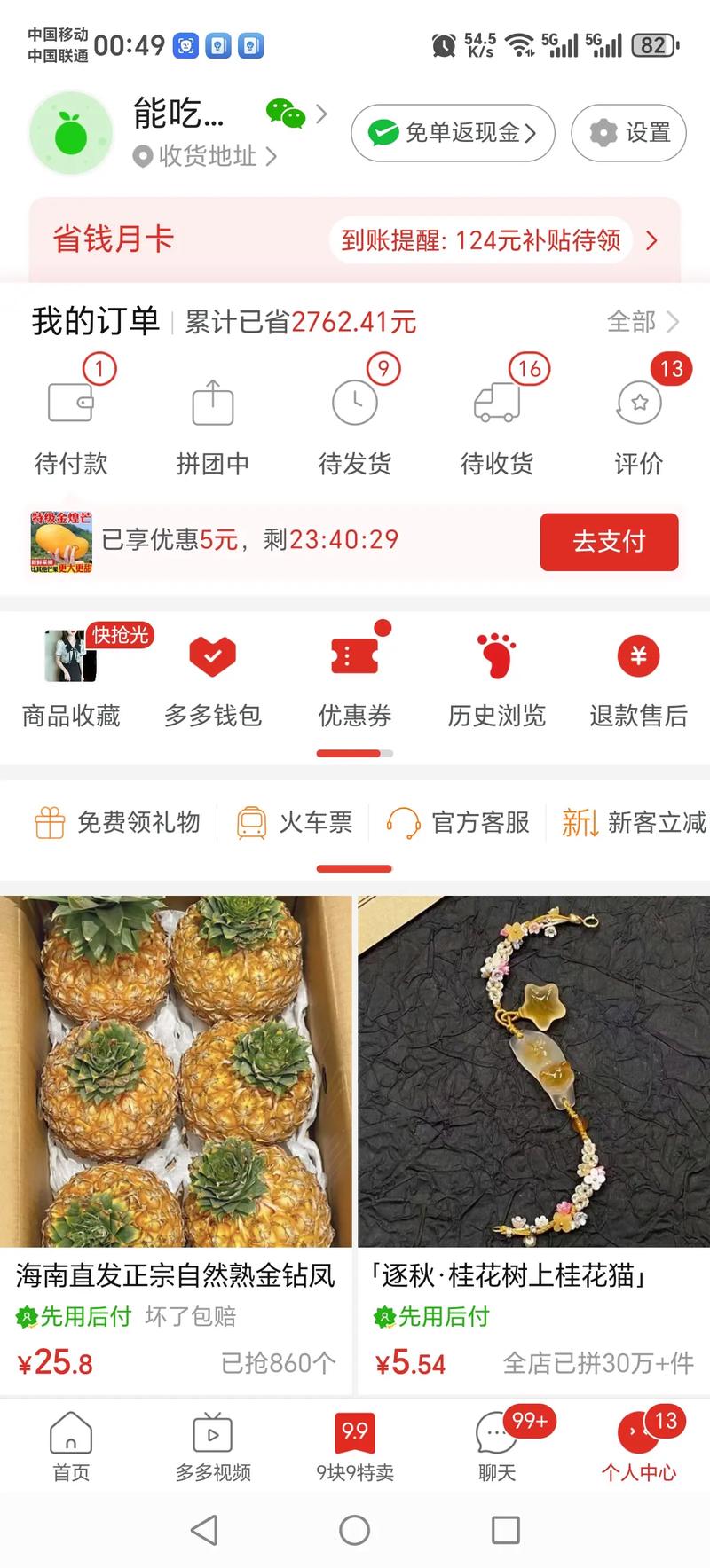Tap the system back button
The image size is (710, 1568).
tap(205, 1530)
